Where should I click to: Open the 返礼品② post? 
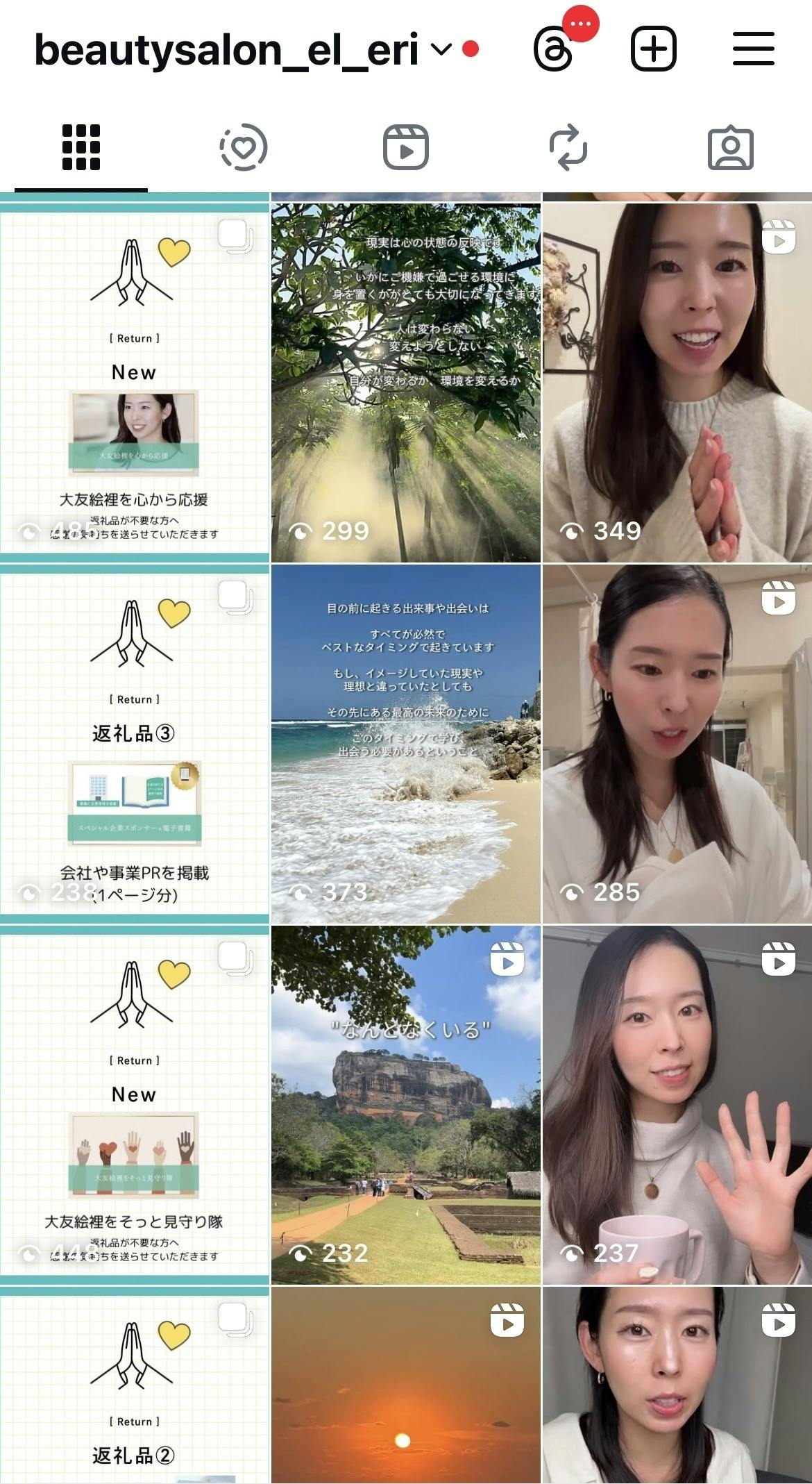pos(134,1385)
